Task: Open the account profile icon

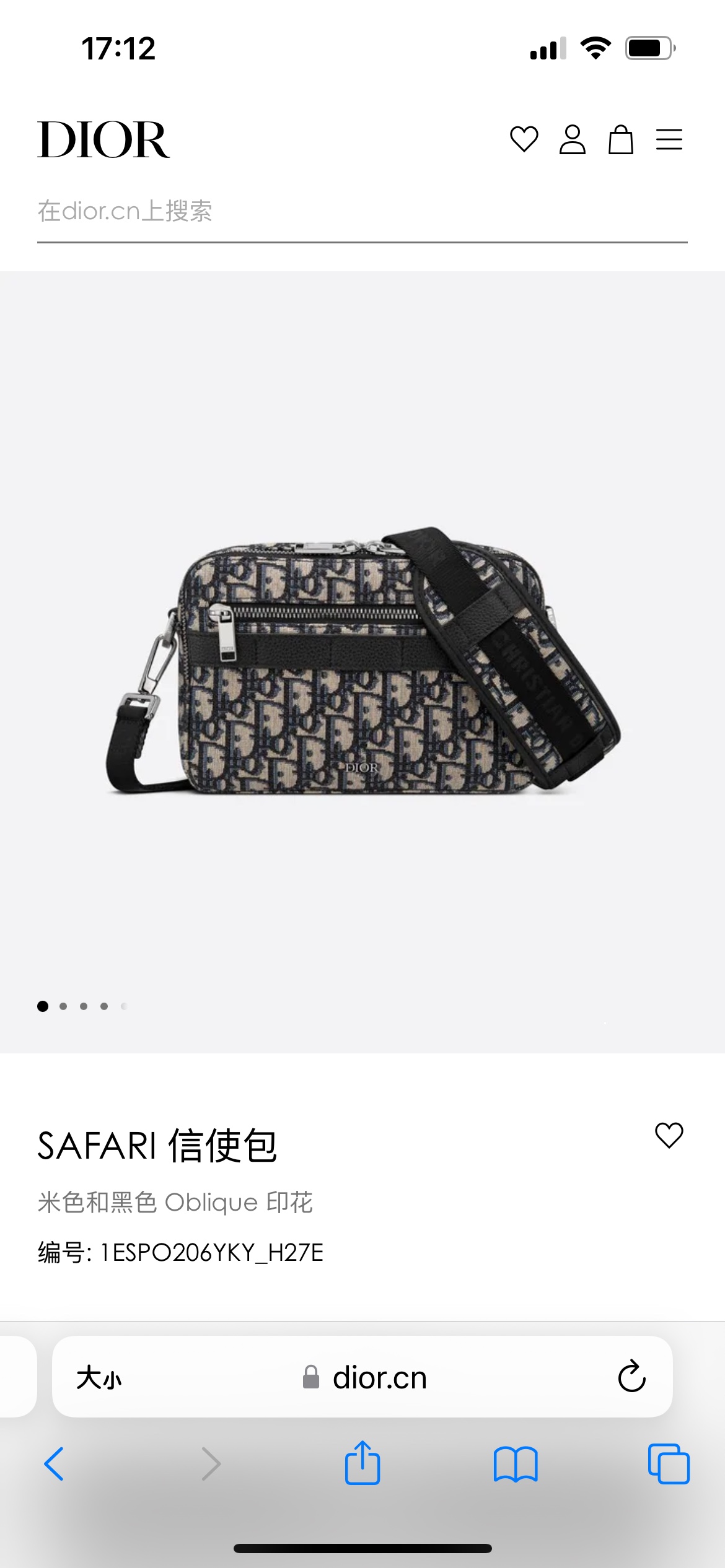Action: click(572, 139)
